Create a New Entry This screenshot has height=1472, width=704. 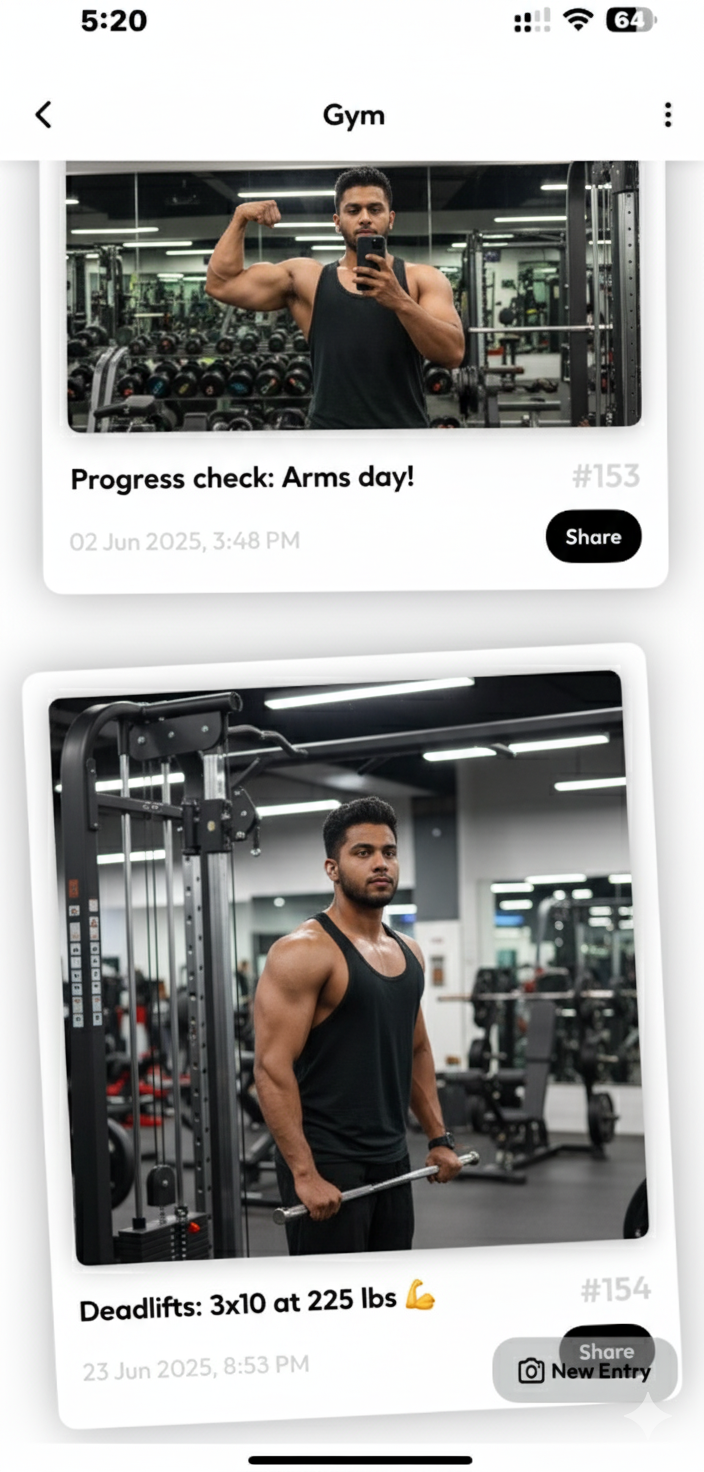click(585, 1371)
